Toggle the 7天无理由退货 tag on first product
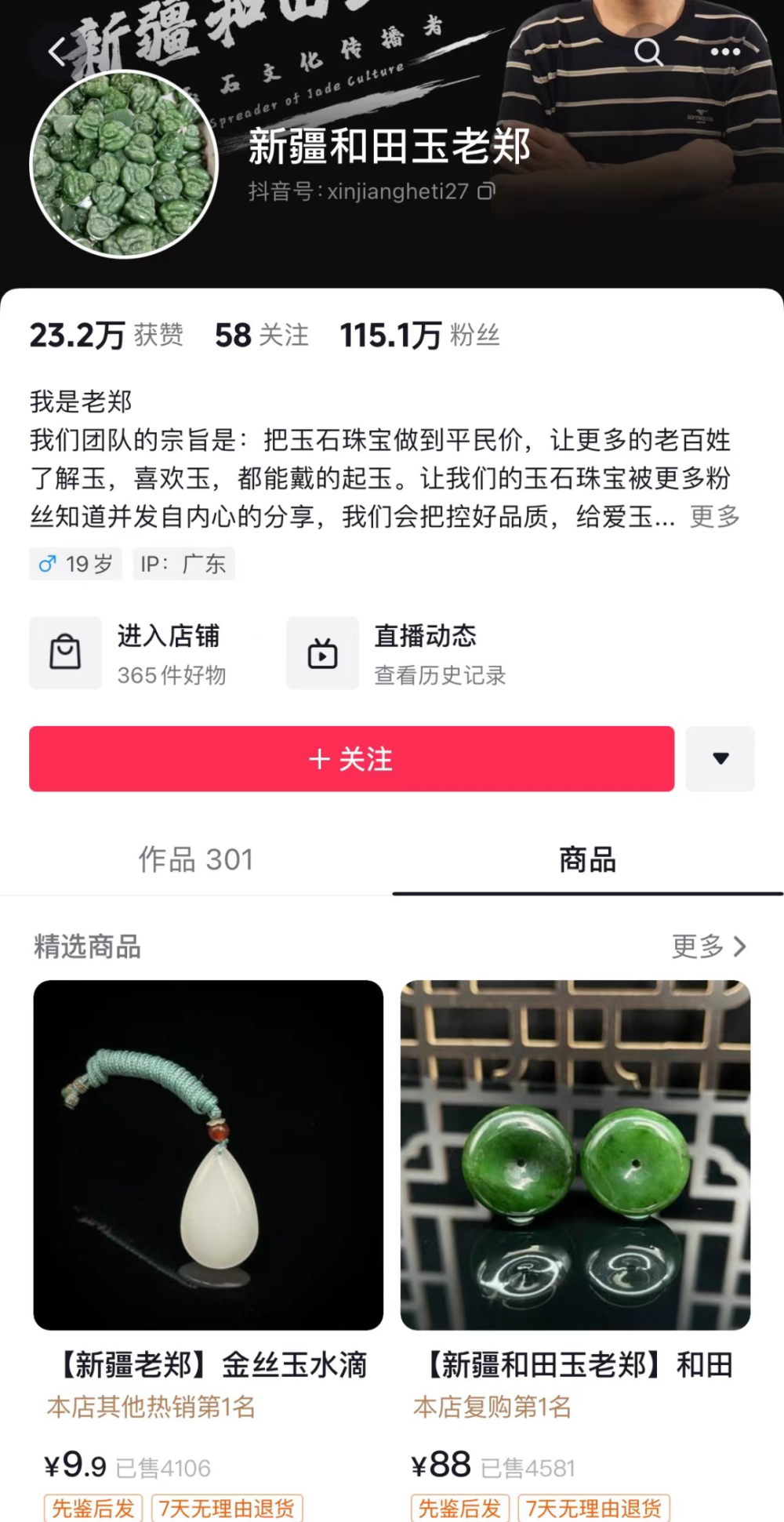This screenshot has width=784, height=1522. pos(227,1506)
